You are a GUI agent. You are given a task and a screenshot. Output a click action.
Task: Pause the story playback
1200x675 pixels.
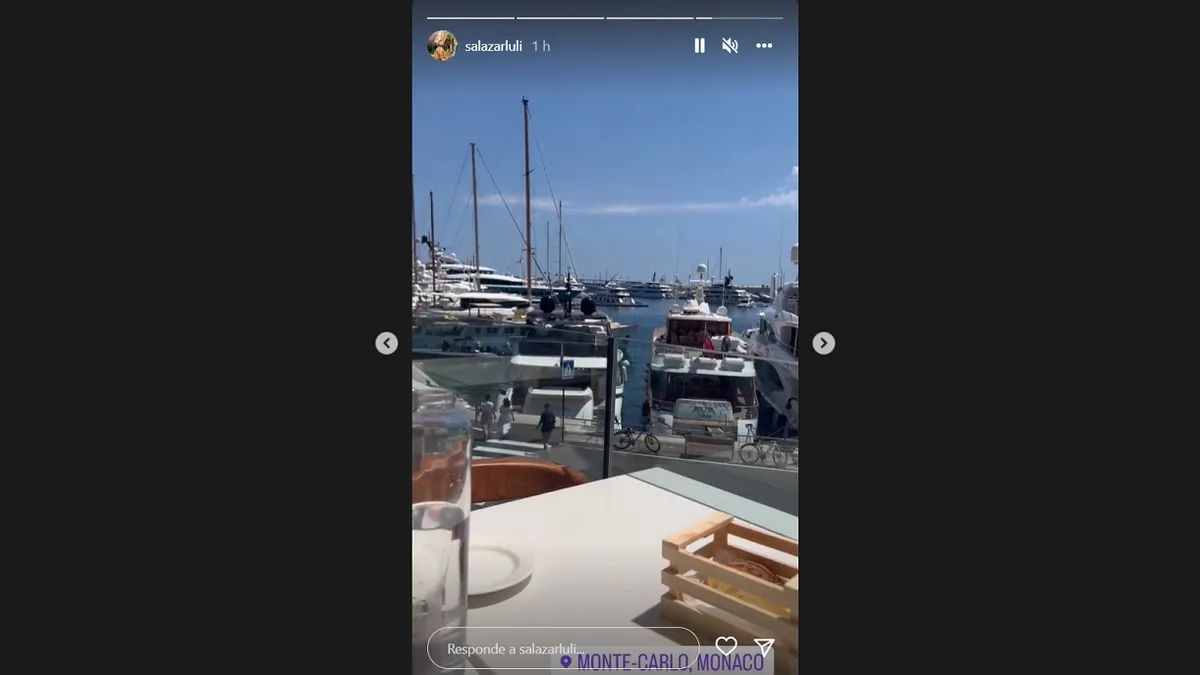point(699,46)
